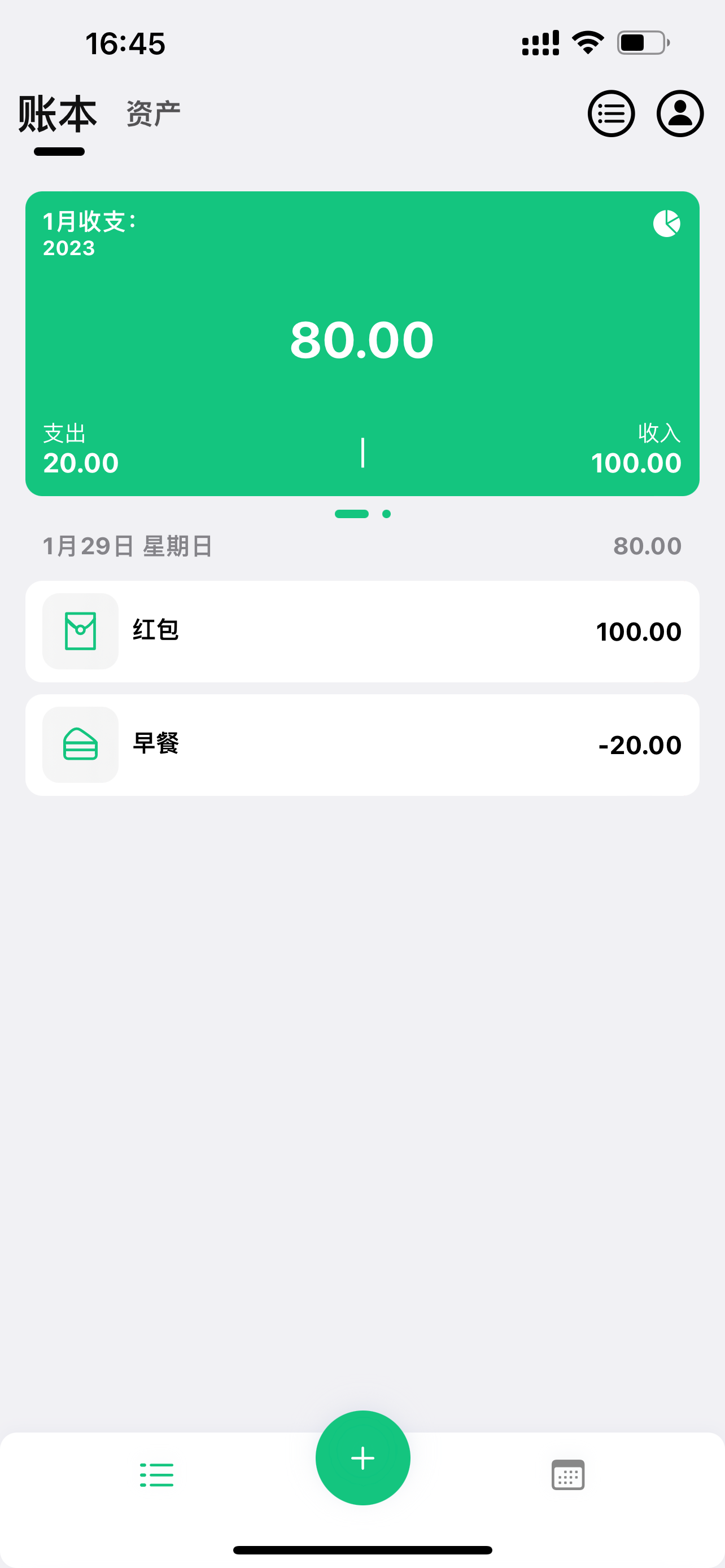Open the 早餐 expense record of -20.00

coord(362,744)
